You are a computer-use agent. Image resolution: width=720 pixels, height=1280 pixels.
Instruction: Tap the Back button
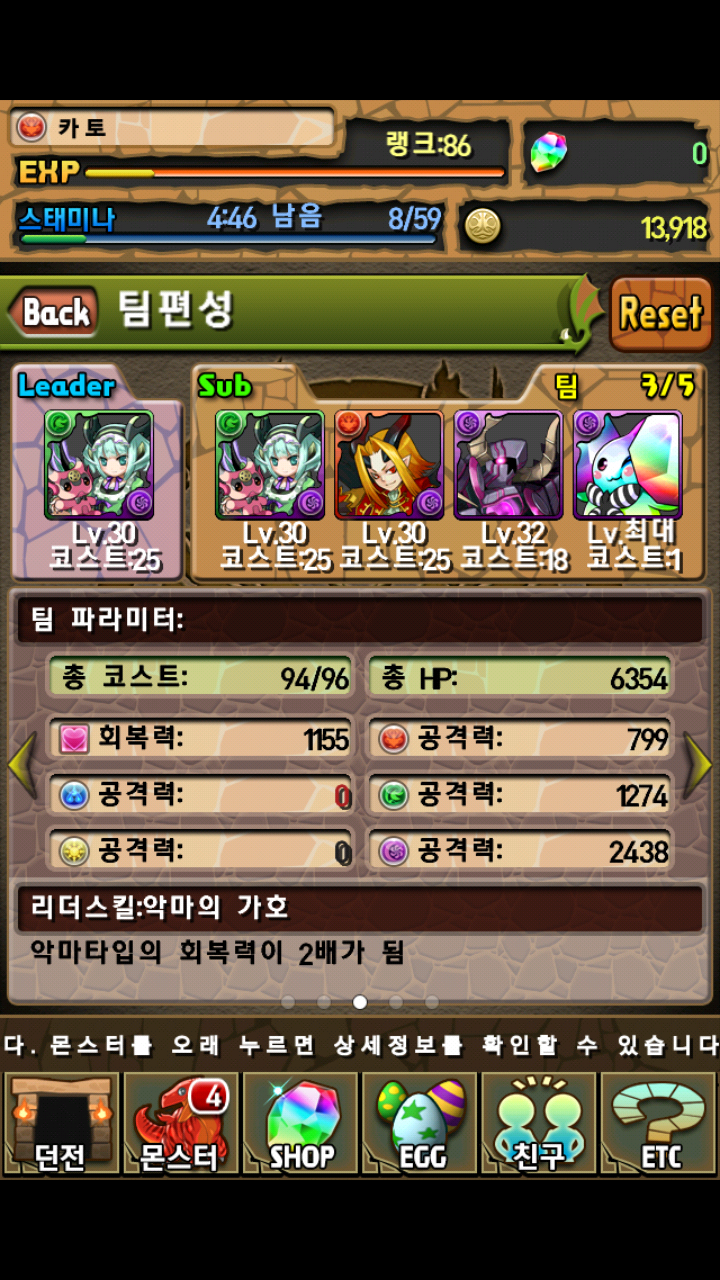[x=55, y=312]
